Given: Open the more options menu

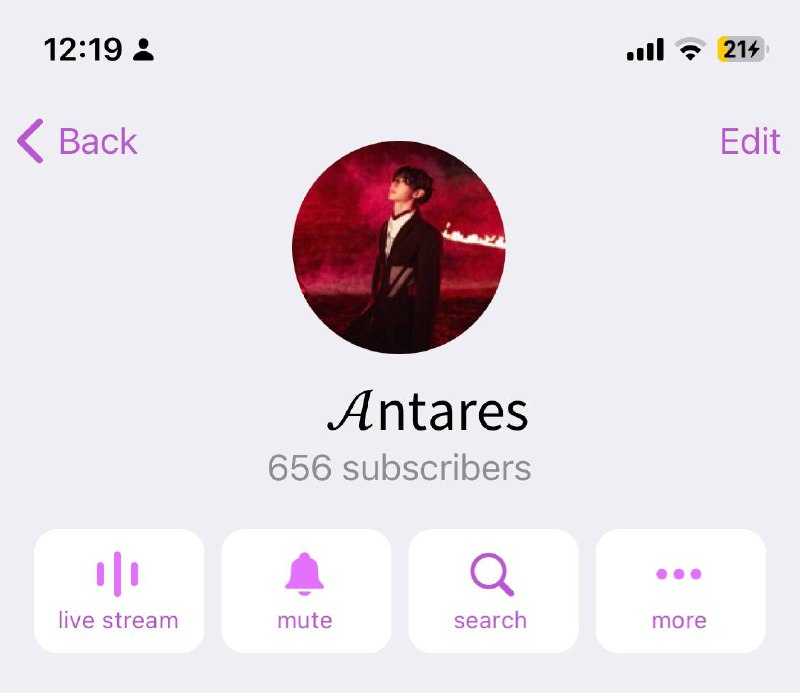Looking at the screenshot, I should (x=679, y=590).
